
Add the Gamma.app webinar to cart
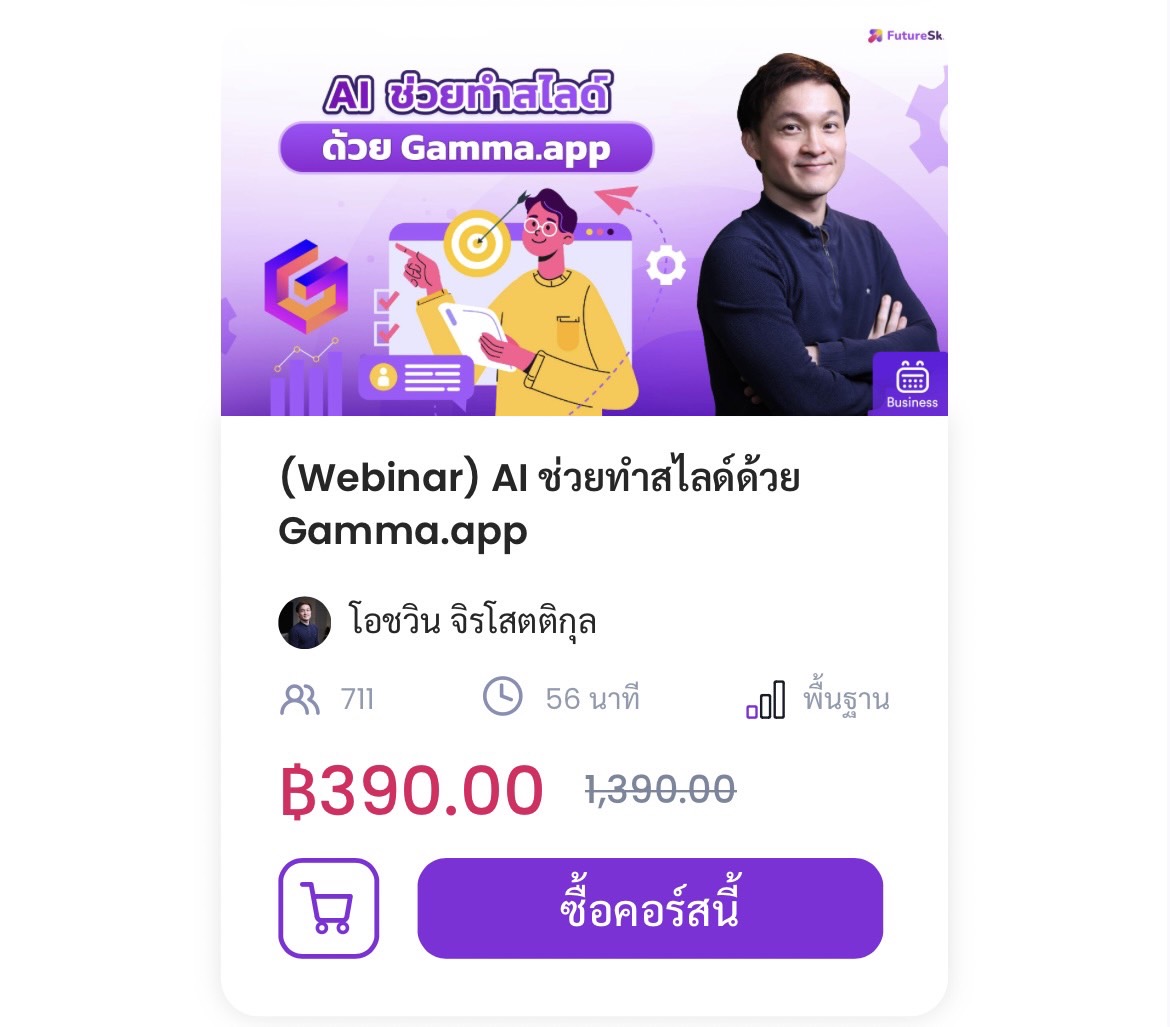[328, 908]
